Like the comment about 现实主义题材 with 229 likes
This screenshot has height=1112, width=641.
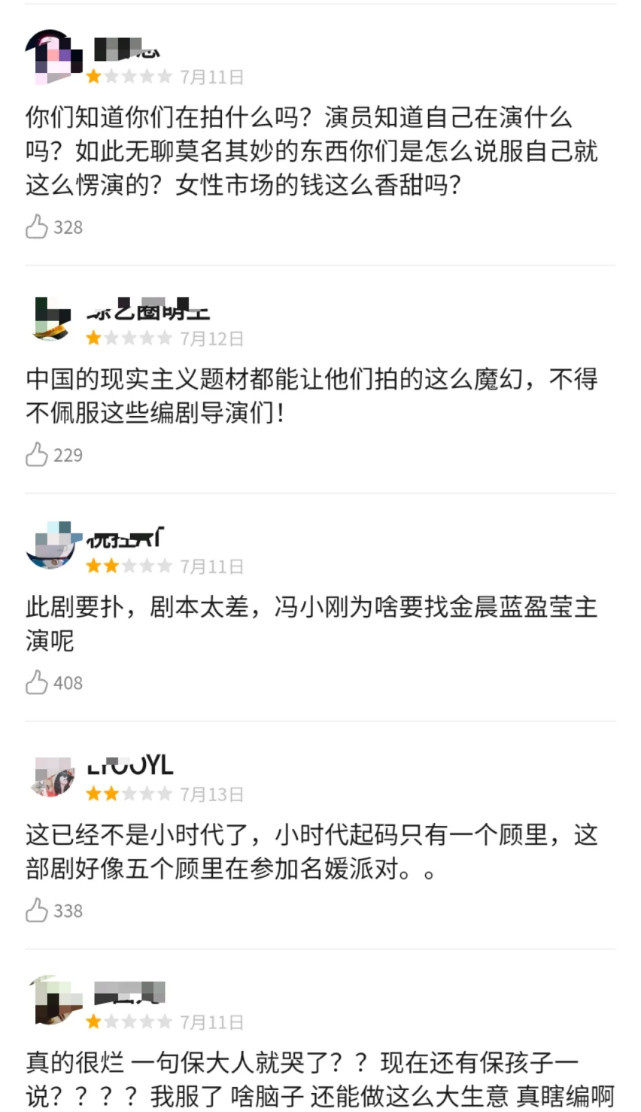(37, 455)
